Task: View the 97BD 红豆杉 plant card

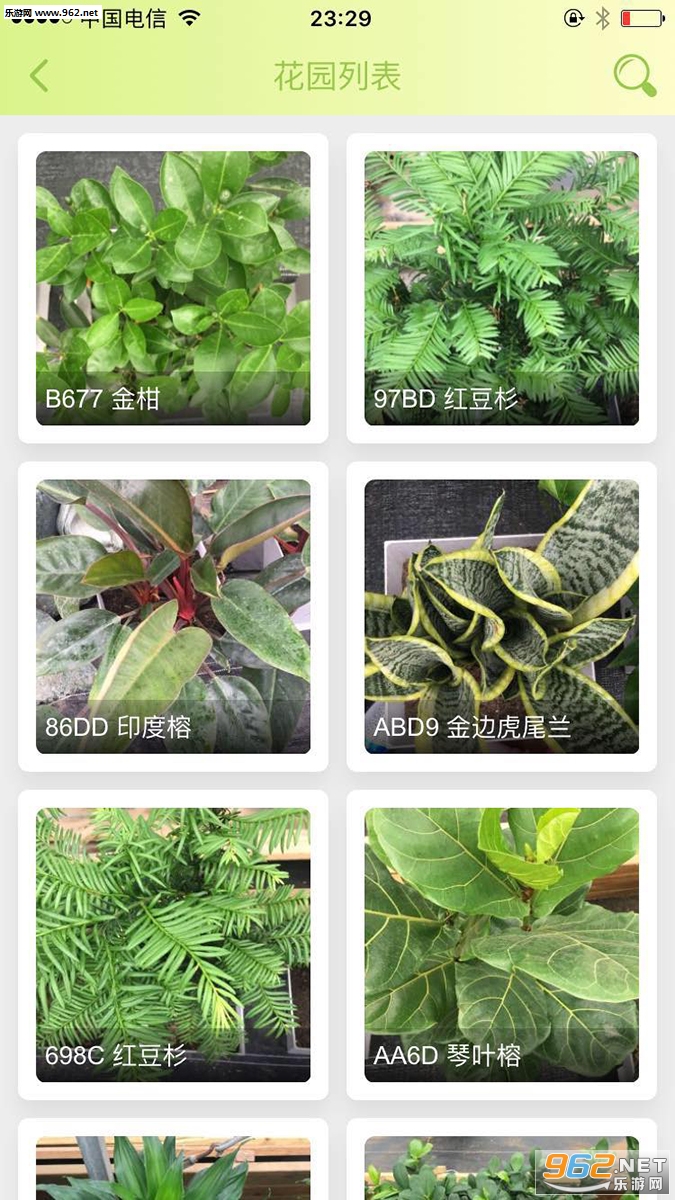Action: [501, 288]
